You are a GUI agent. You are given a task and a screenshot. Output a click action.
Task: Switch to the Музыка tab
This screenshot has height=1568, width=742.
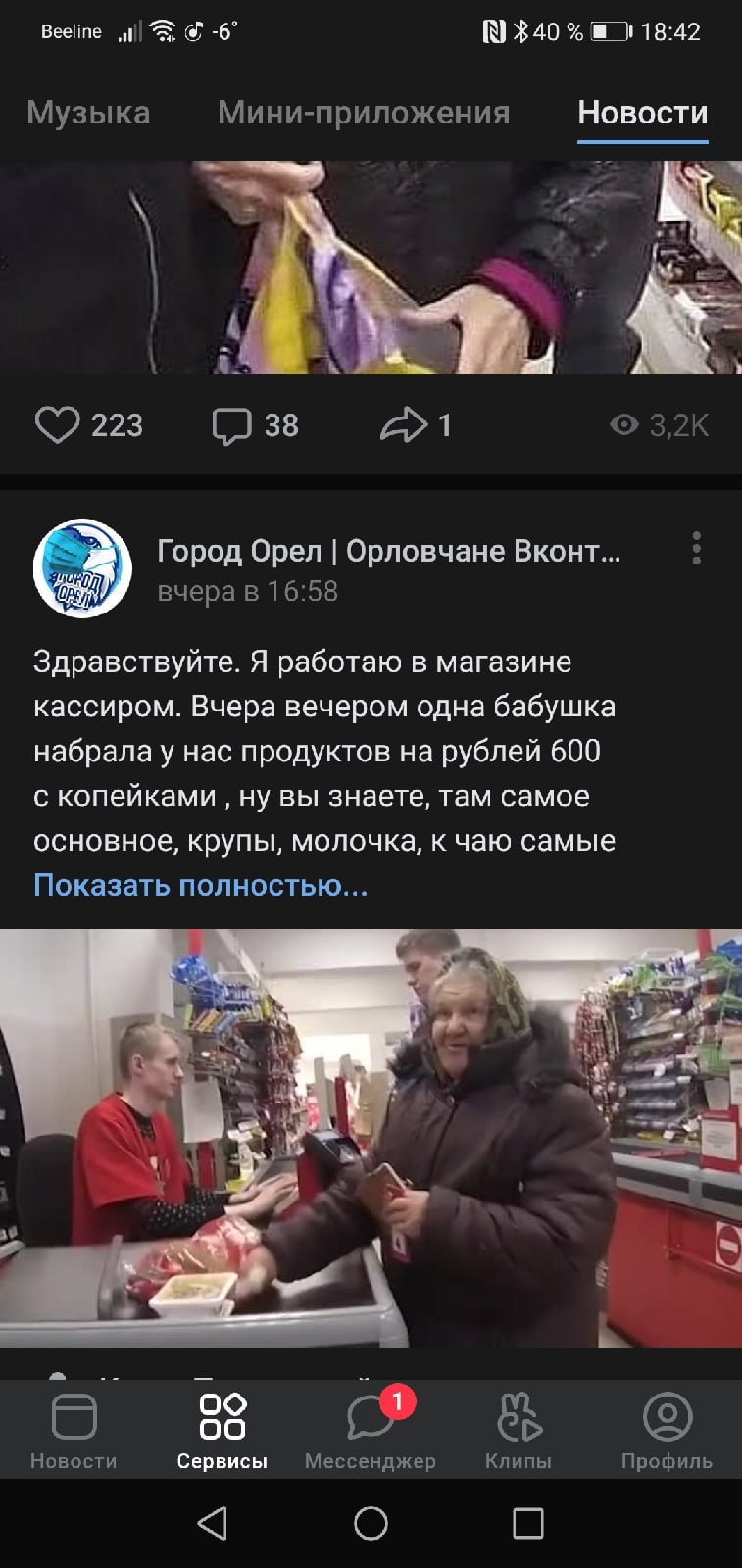click(88, 113)
